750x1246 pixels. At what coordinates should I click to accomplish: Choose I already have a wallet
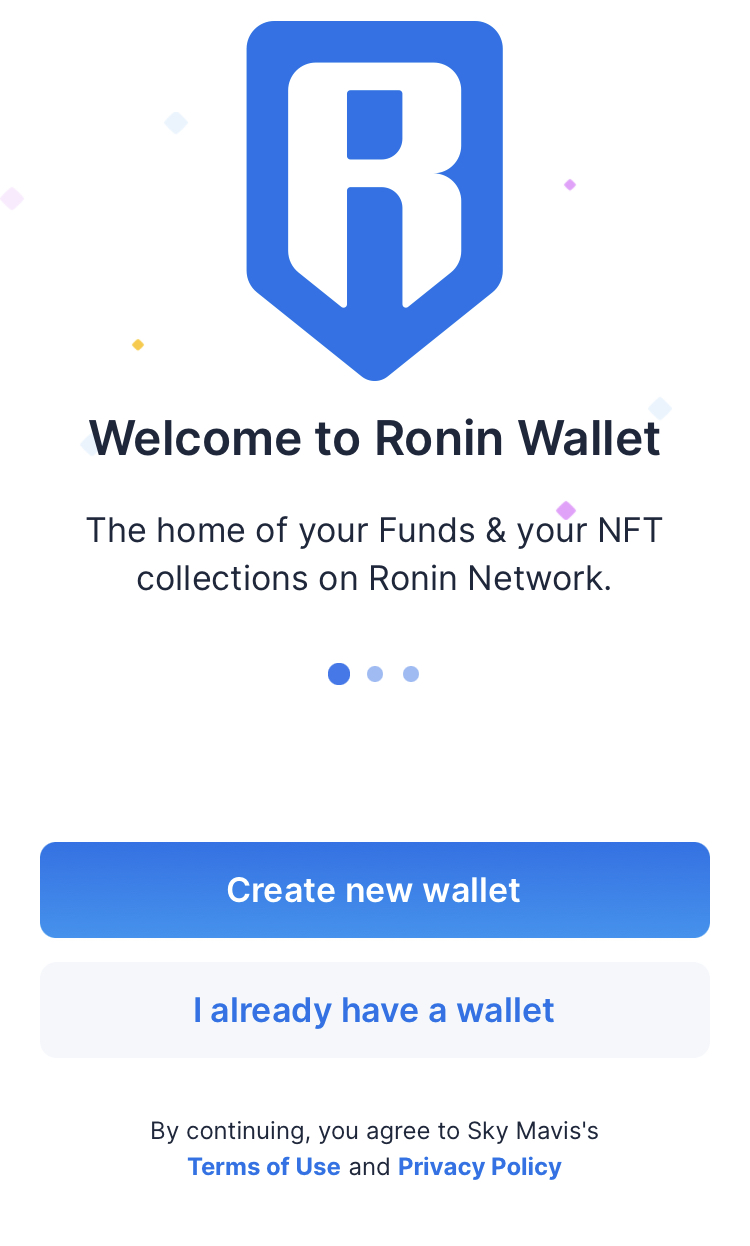coord(374,1009)
